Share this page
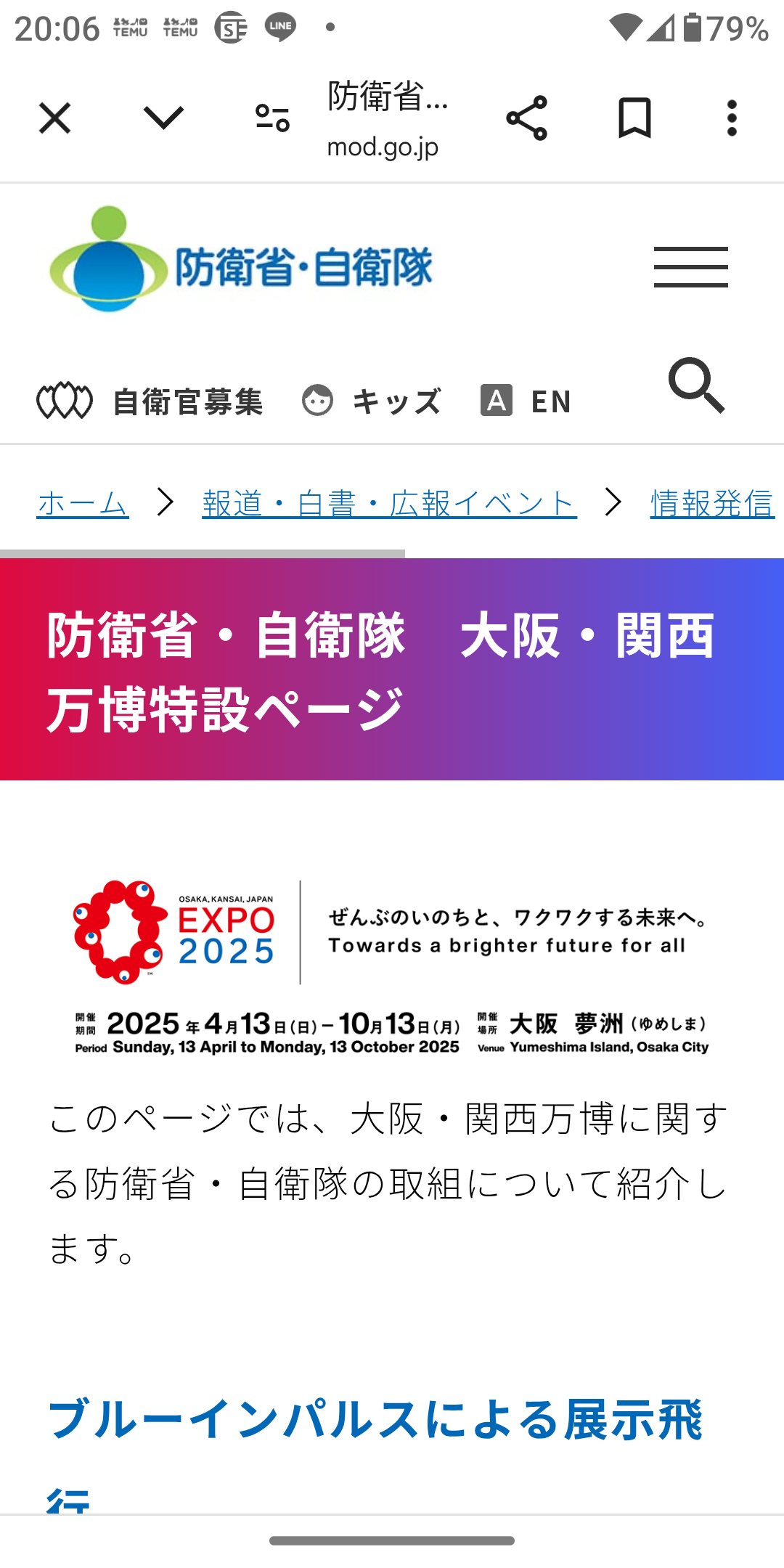Viewport: 784px width, 1568px height. tap(526, 118)
